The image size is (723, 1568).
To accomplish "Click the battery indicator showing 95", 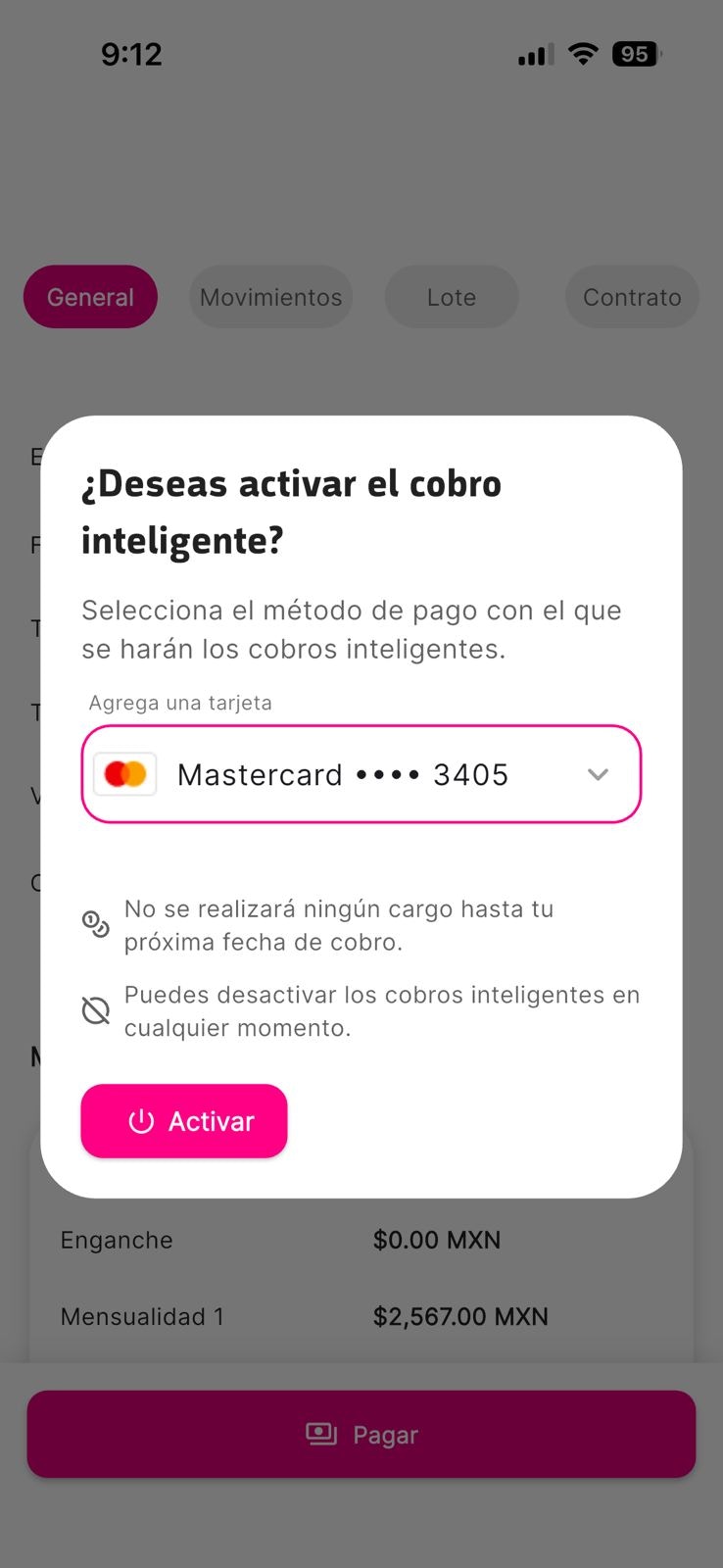I will point(635,54).
